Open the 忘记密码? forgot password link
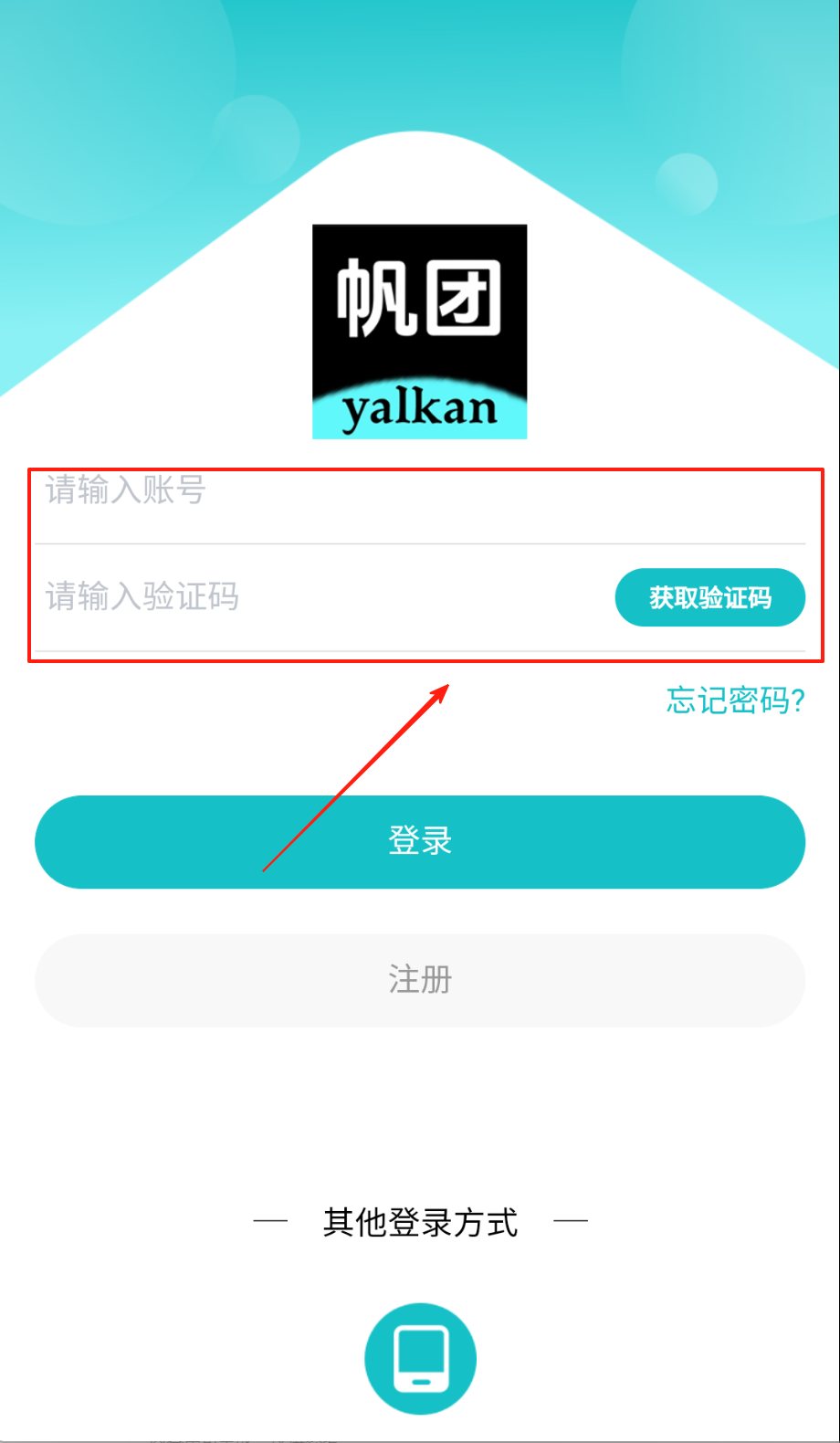Viewport: 840px width, 1443px height. pyautogui.click(x=735, y=700)
